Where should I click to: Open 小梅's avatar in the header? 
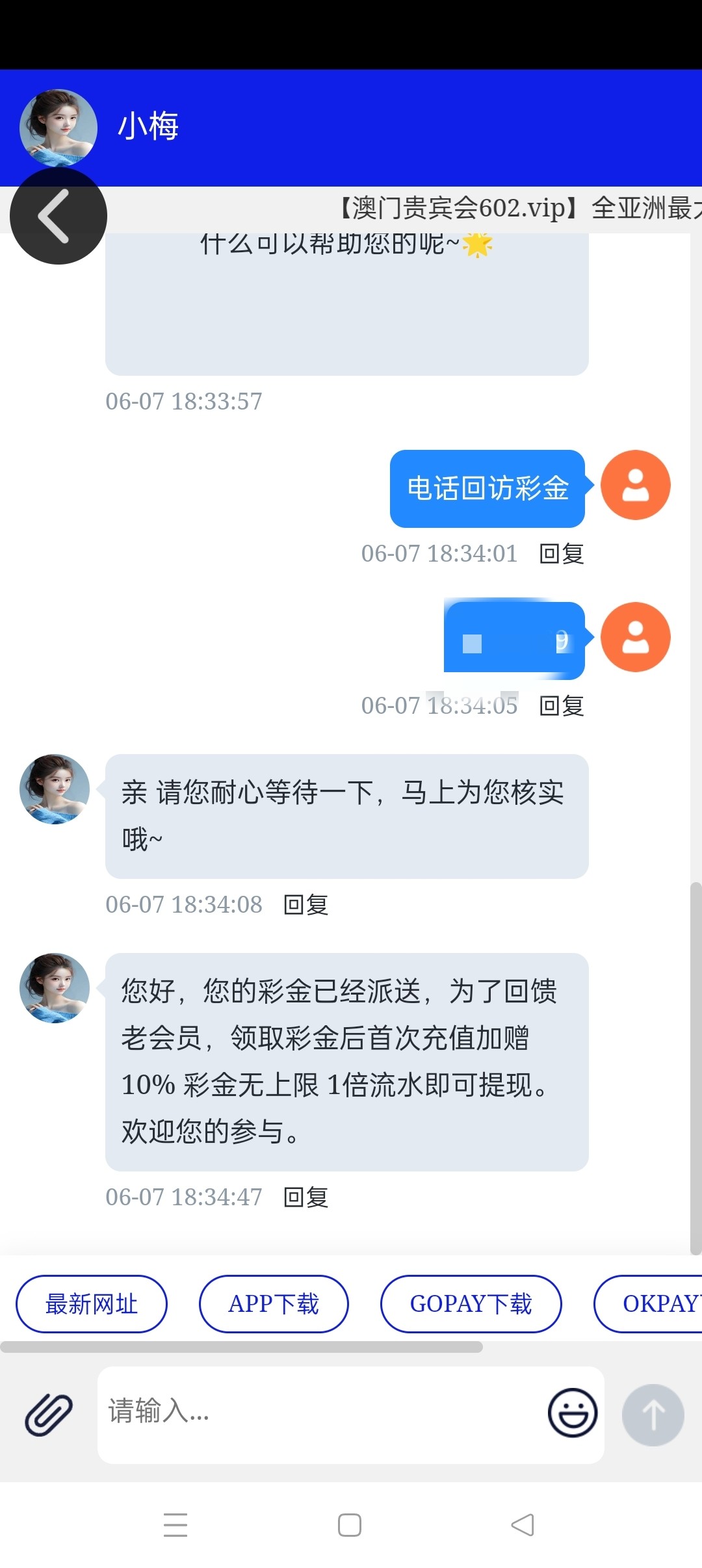(x=58, y=127)
